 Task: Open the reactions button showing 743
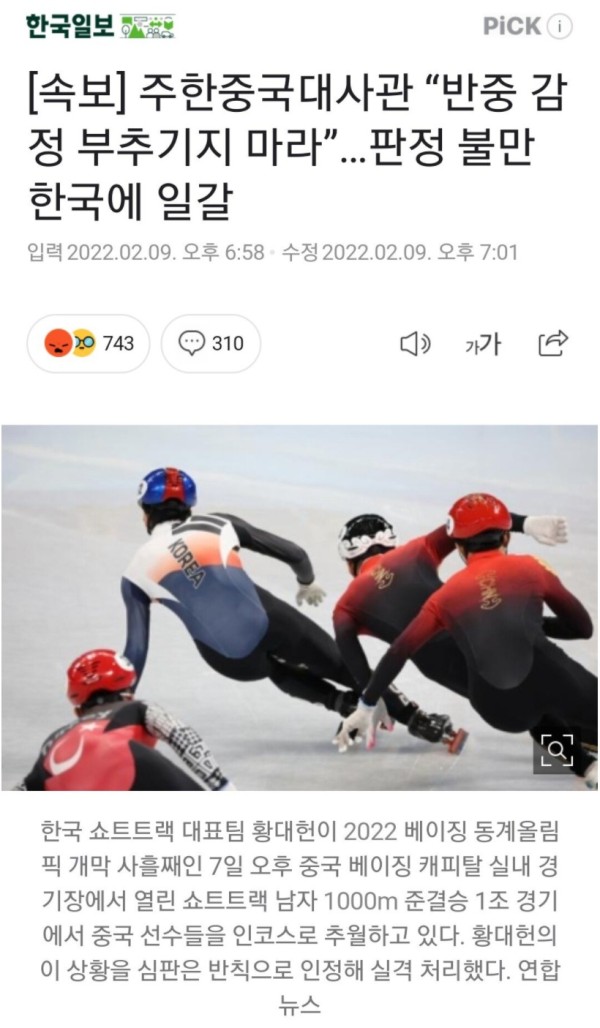coord(89,344)
